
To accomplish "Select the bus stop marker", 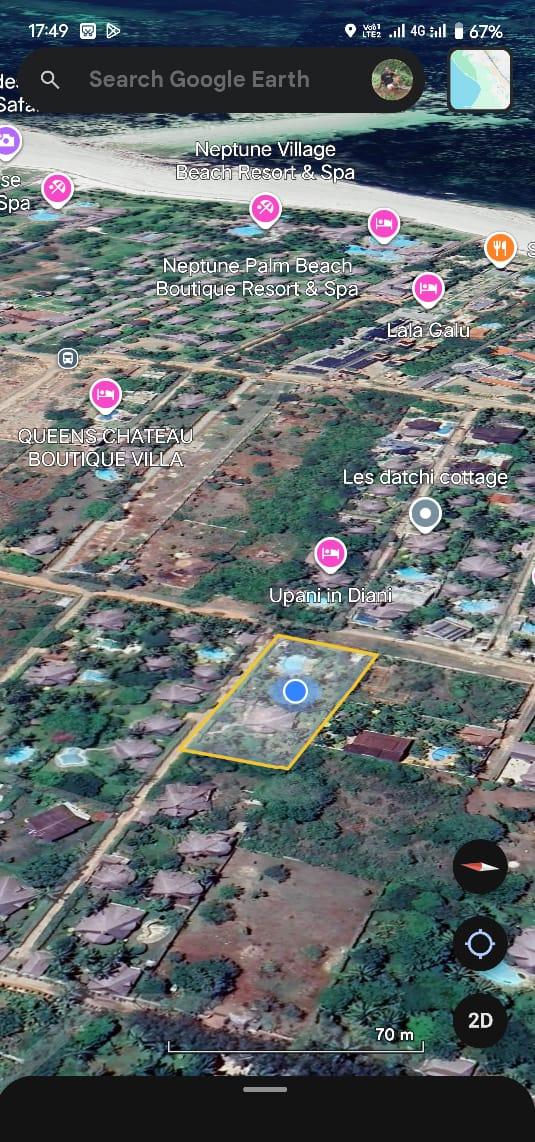I will 68,358.
